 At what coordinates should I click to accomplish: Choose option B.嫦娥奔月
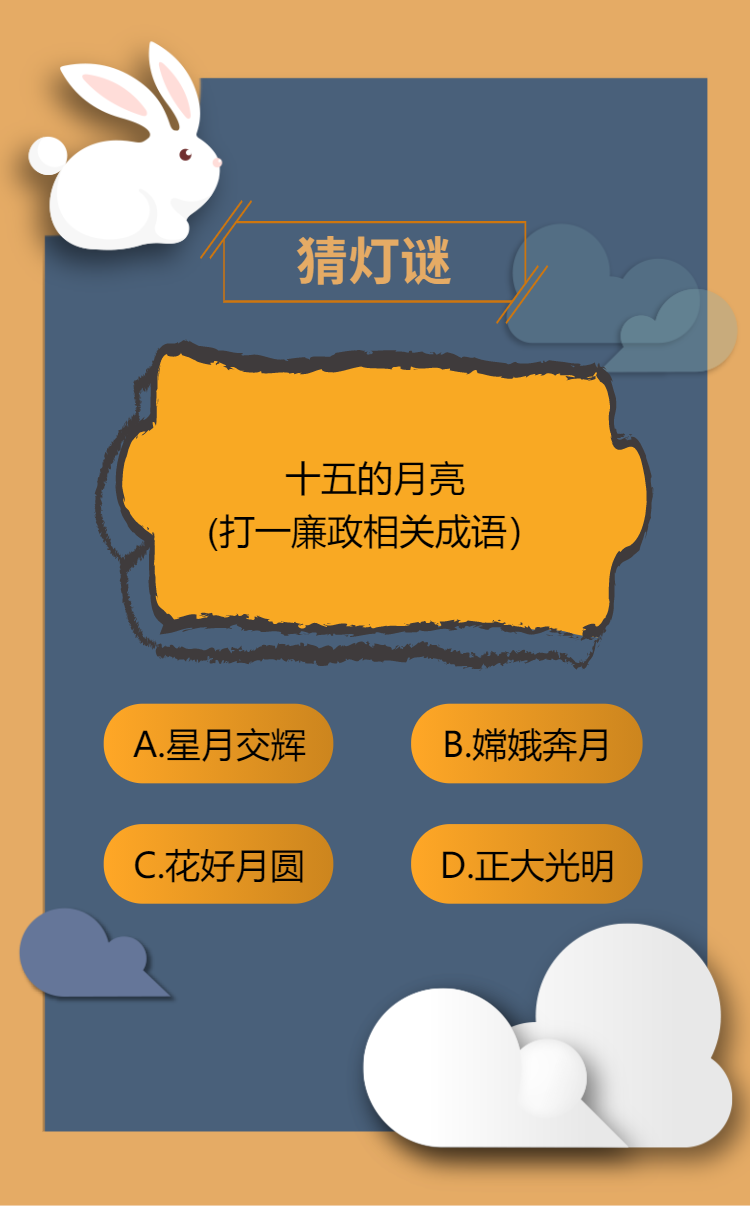(x=526, y=744)
